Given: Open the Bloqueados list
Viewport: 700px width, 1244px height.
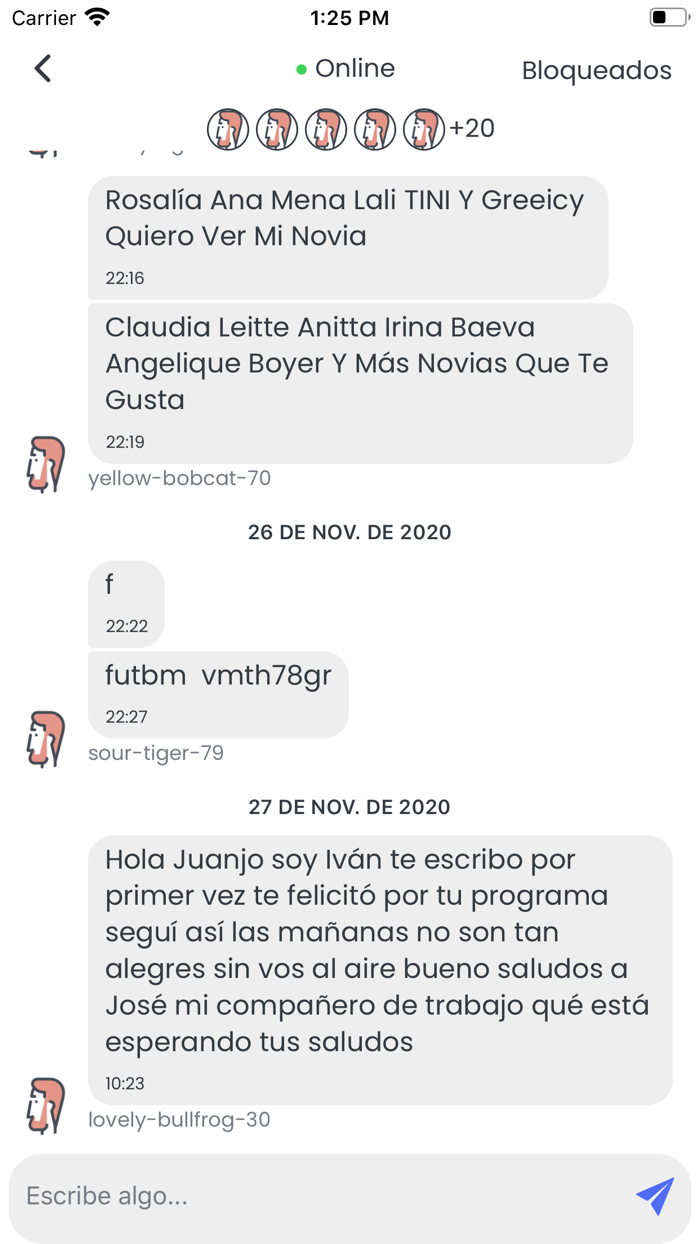Looking at the screenshot, I should [x=596, y=70].
